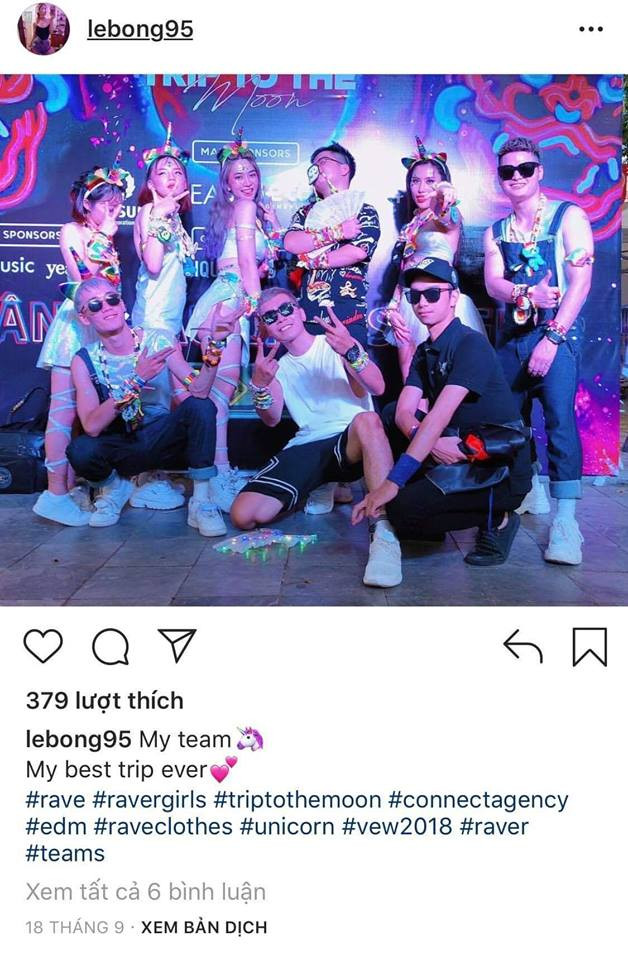
Task: Open lebong95's profile picture
Action: tap(43, 29)
